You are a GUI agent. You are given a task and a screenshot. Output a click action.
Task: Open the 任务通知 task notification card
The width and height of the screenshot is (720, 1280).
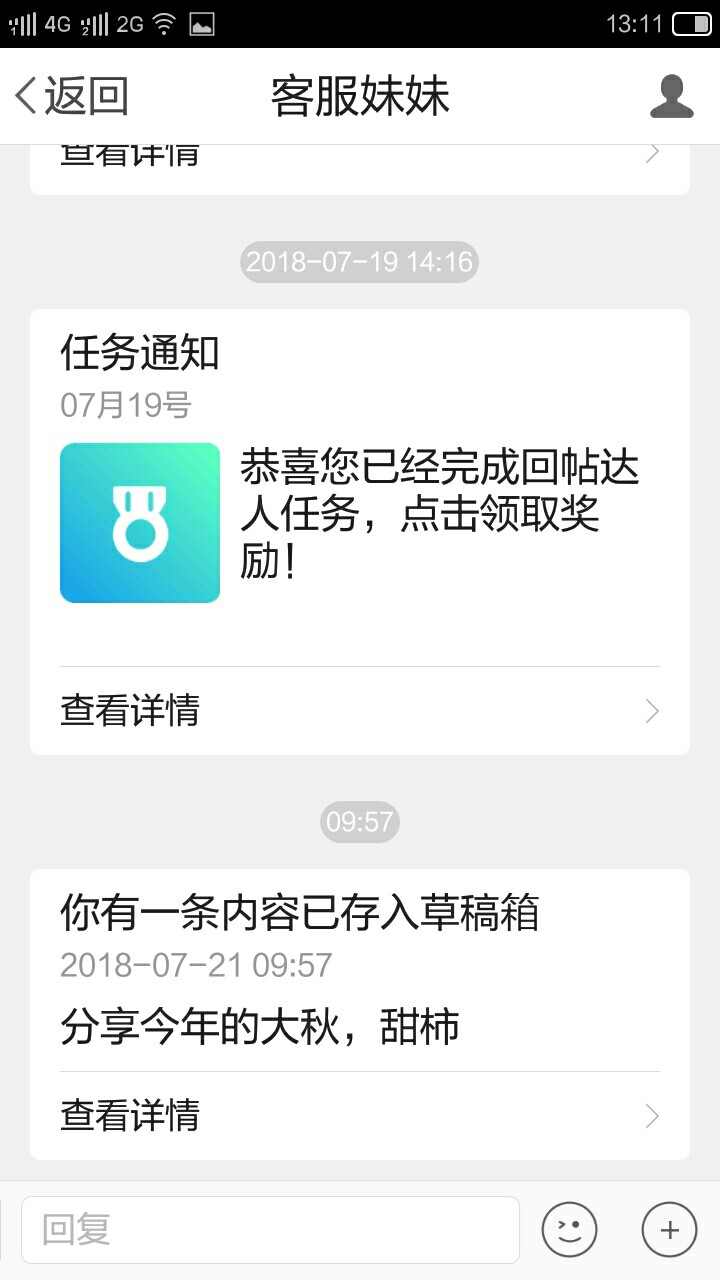click(360, 531)
